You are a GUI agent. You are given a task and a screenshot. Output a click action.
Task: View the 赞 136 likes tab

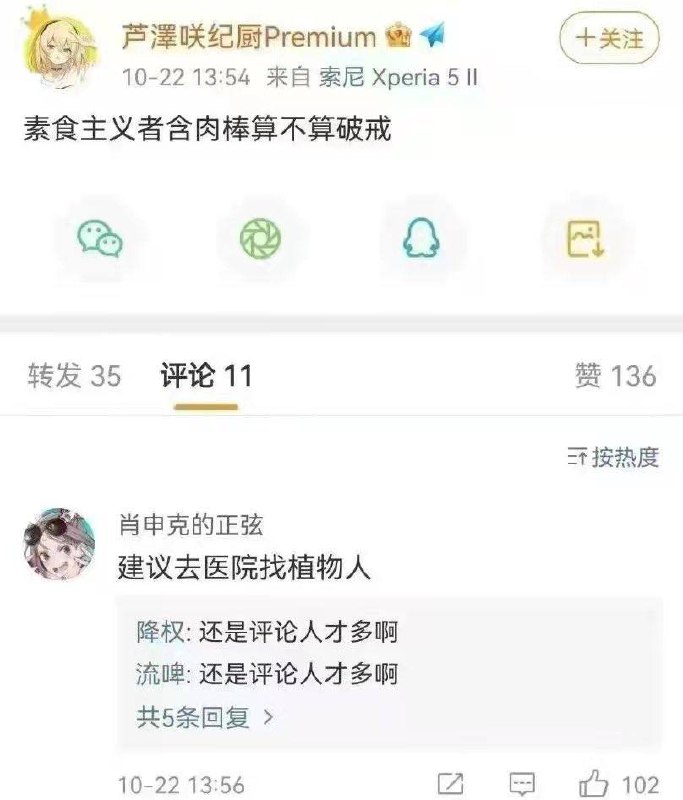pos(615,376)
